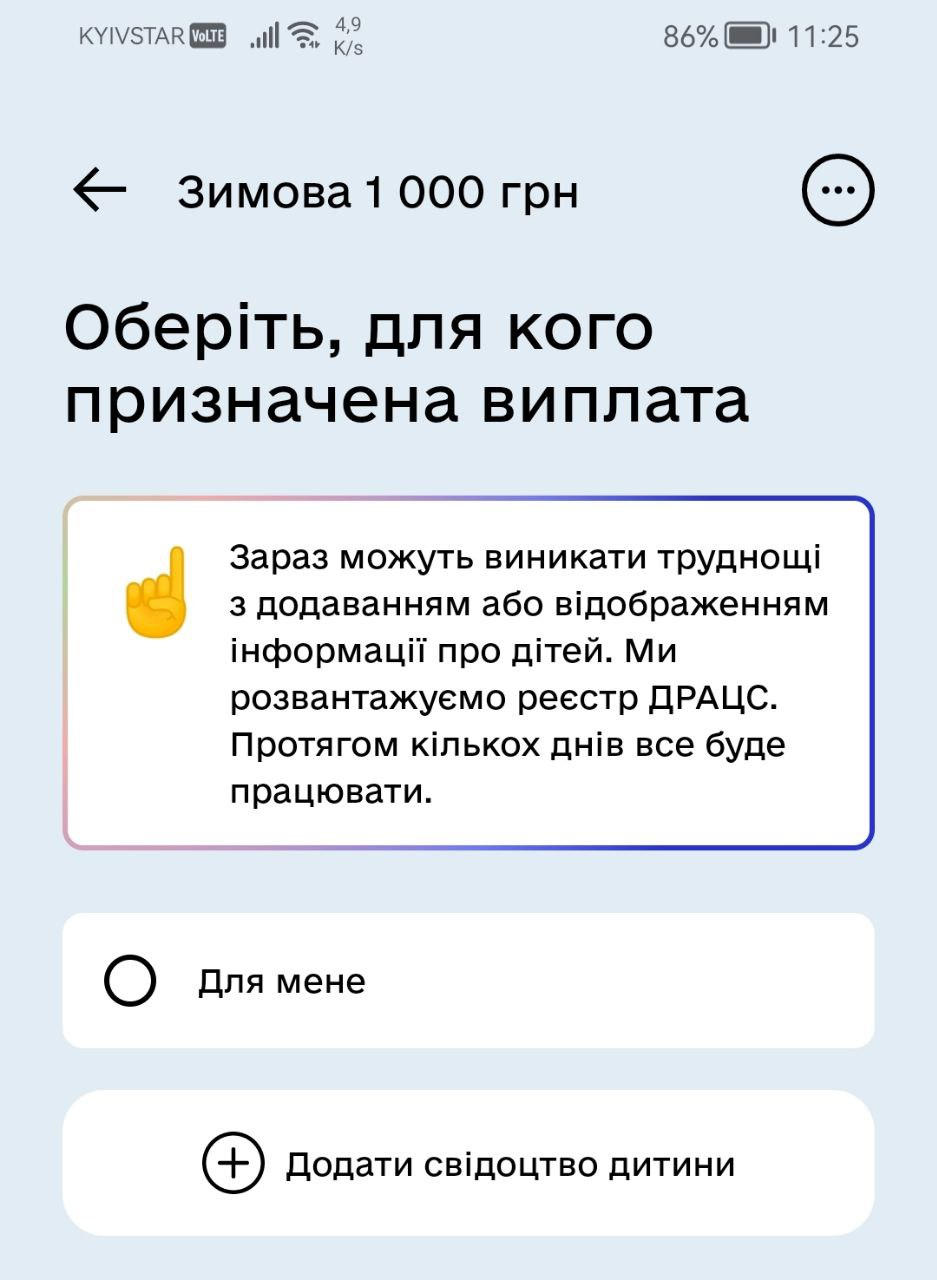Tap 'Зимова 1 000 грн' header title

(378, 190)
